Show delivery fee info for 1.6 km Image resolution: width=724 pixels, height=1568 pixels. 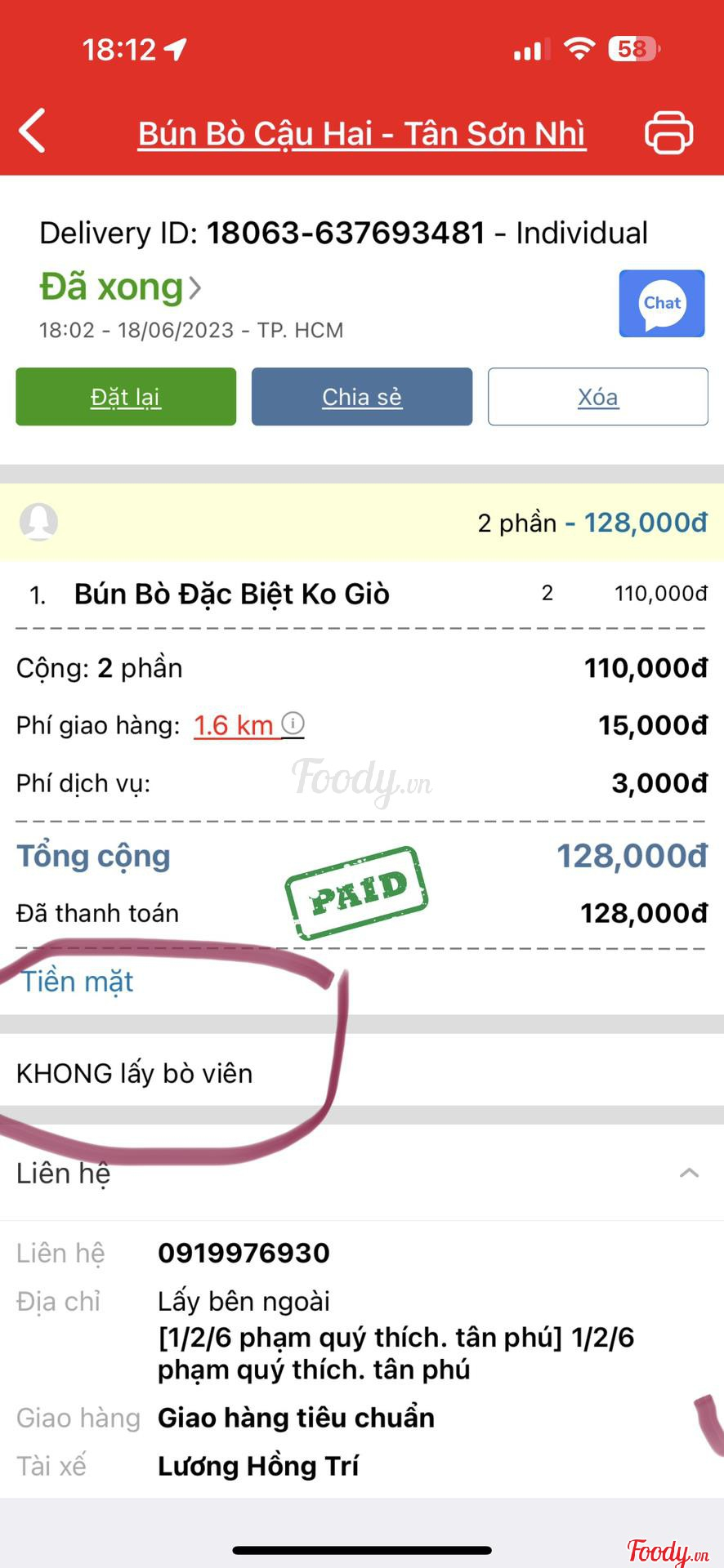[x=293, y=724]
